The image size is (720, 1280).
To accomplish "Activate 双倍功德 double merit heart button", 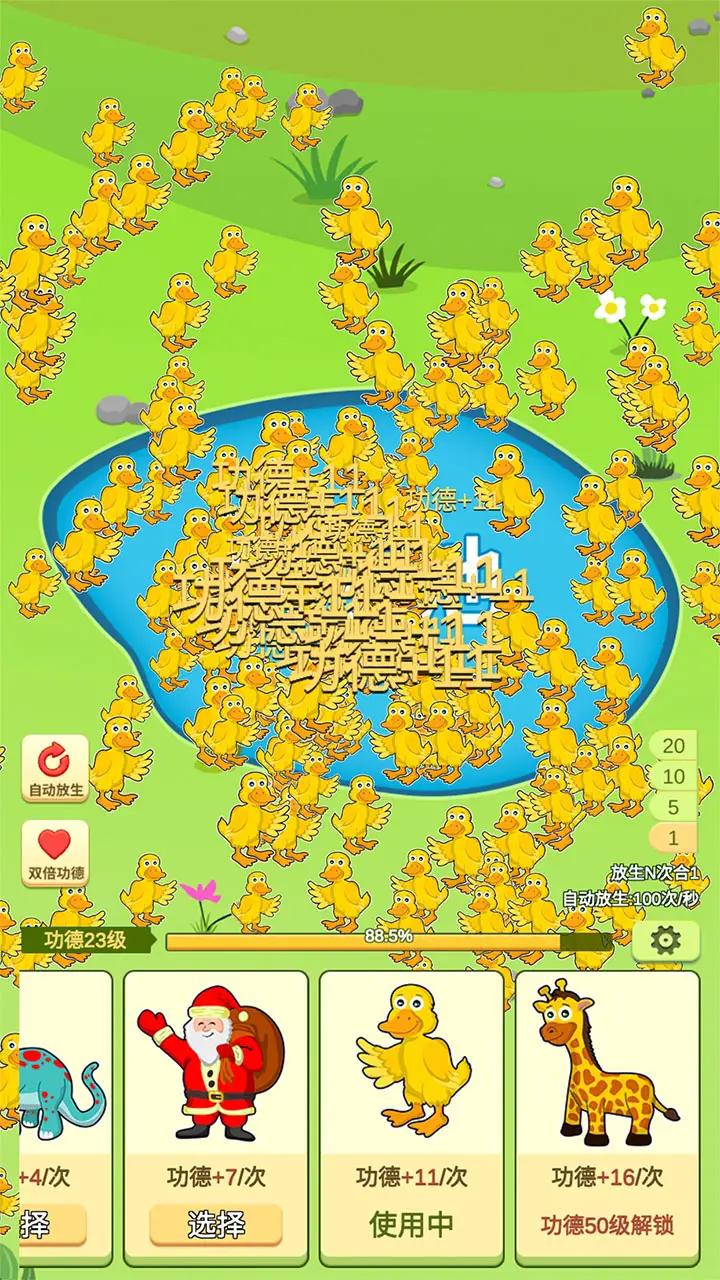I will (55, 853).
